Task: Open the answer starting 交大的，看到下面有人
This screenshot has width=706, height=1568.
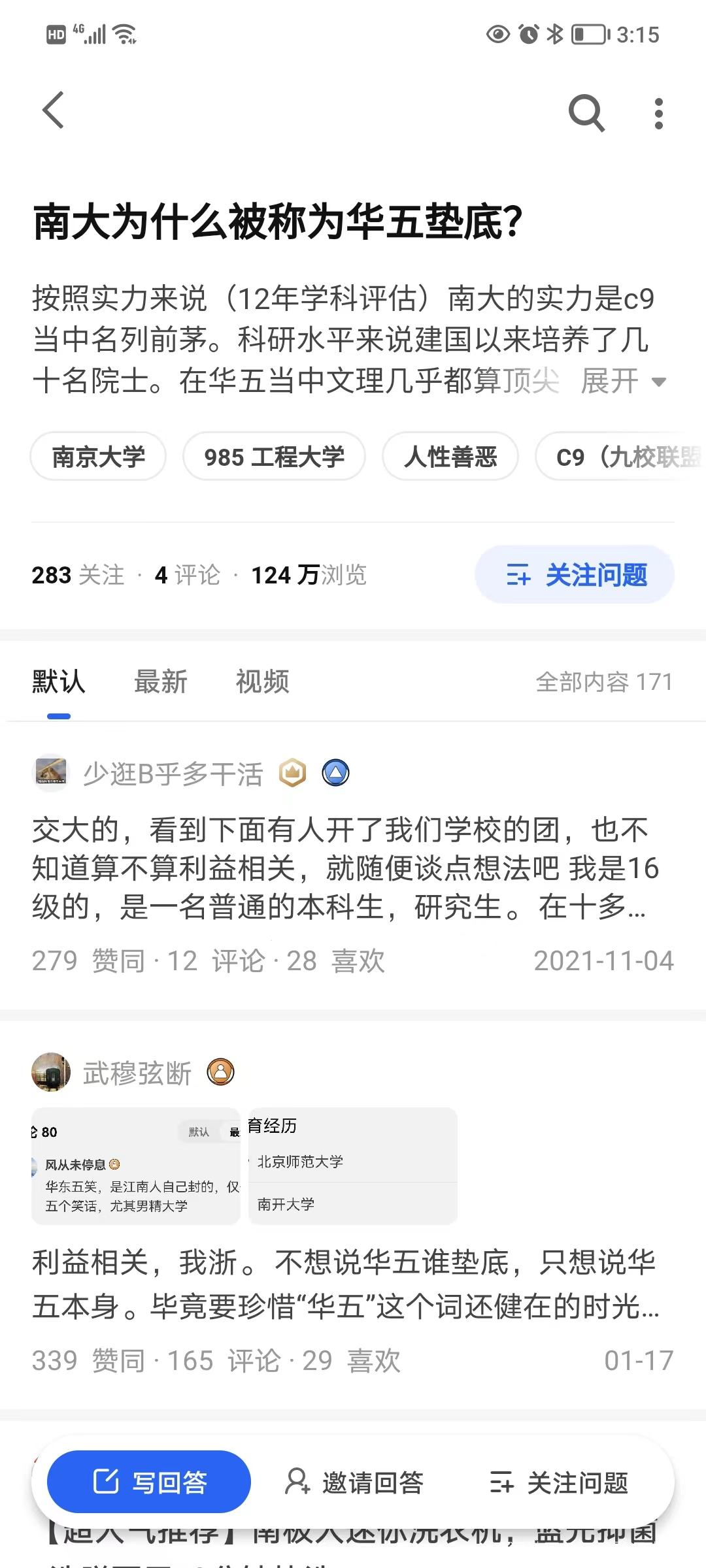Action: [346, 868]
